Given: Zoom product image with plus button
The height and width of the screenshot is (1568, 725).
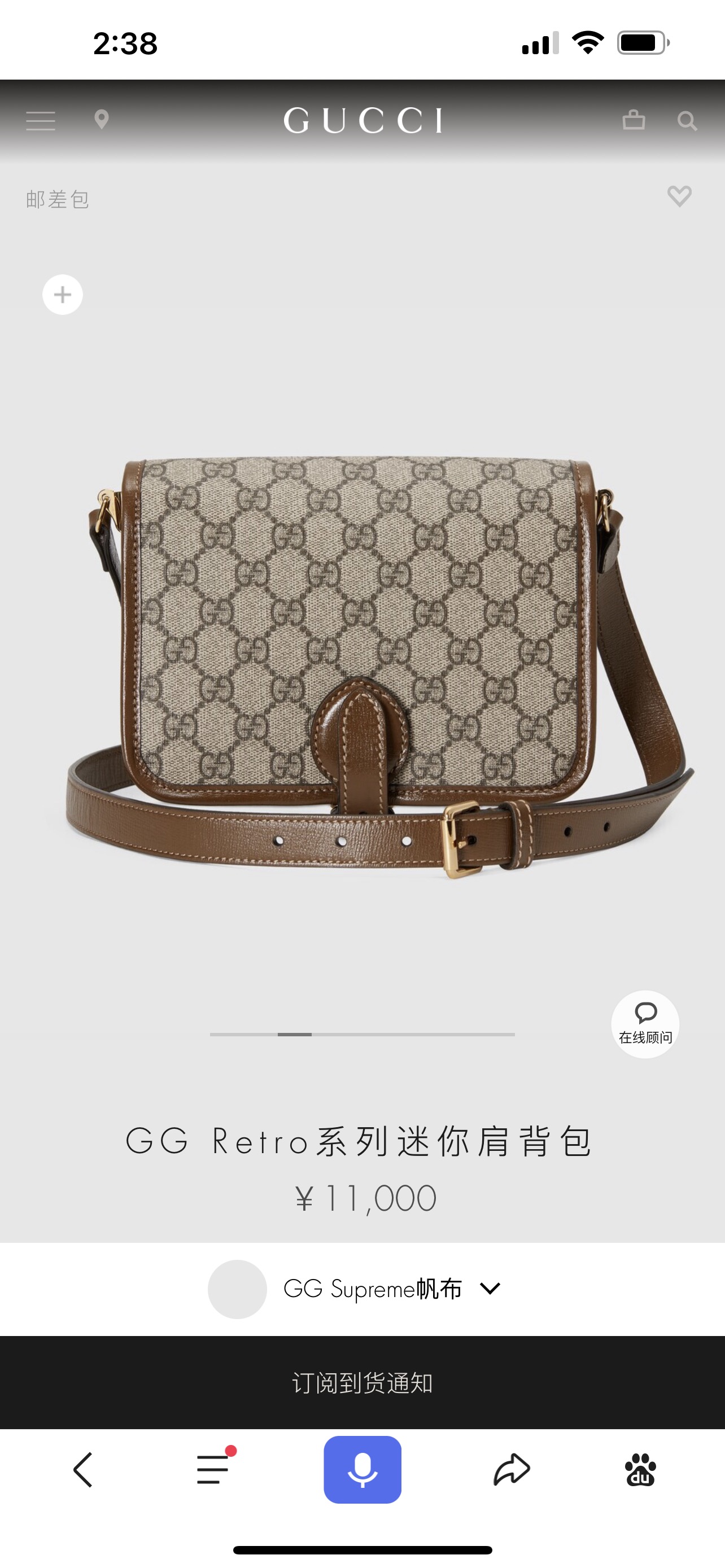Looking at the screenshot, I should coord(63,295).
